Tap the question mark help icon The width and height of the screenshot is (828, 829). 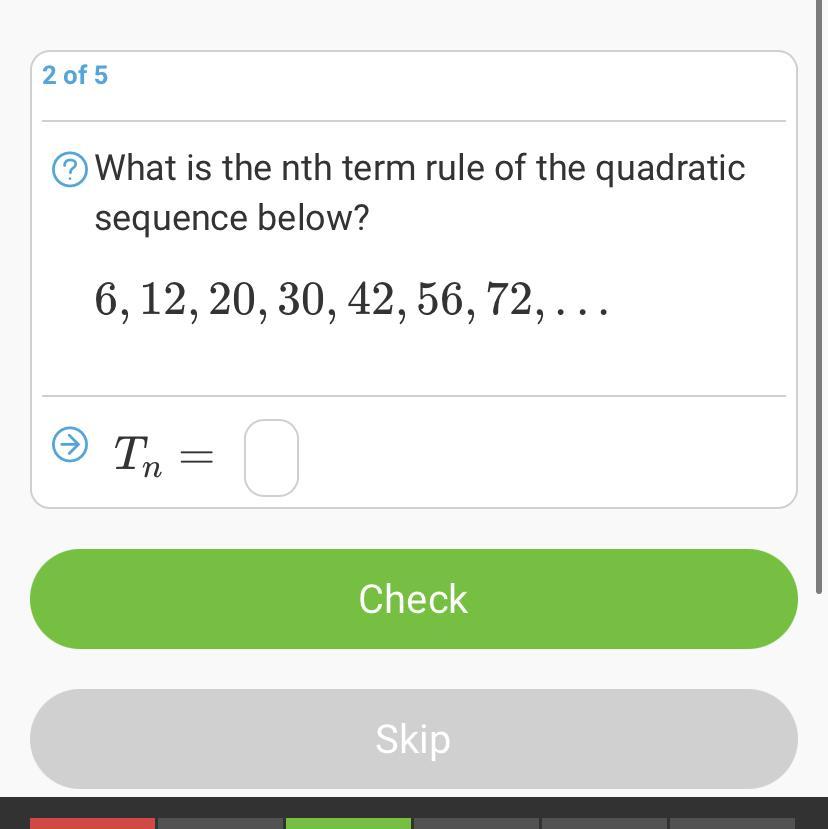coord(69,169)
